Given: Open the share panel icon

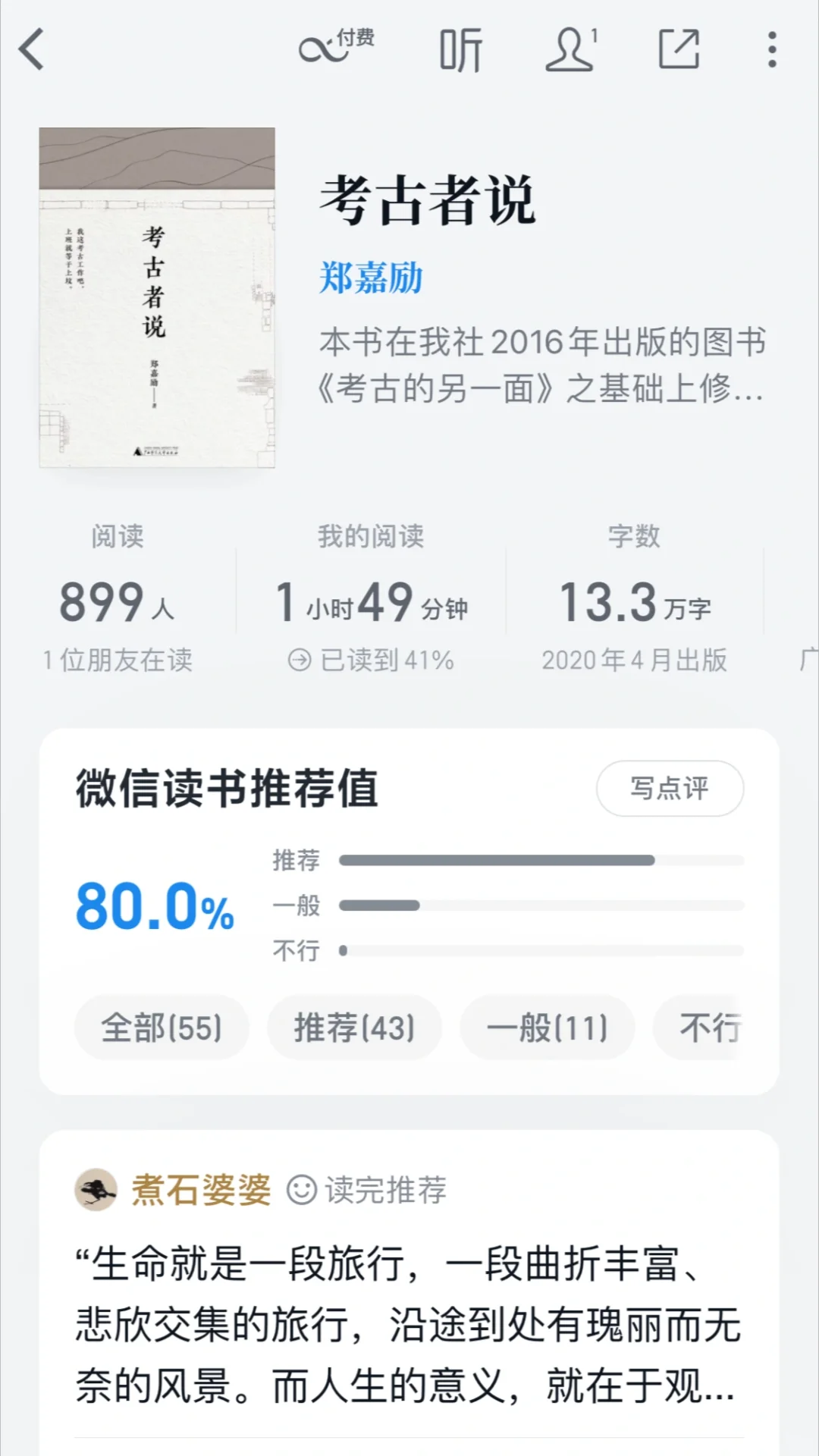Looking at the screenshot, I should (679, 49).
